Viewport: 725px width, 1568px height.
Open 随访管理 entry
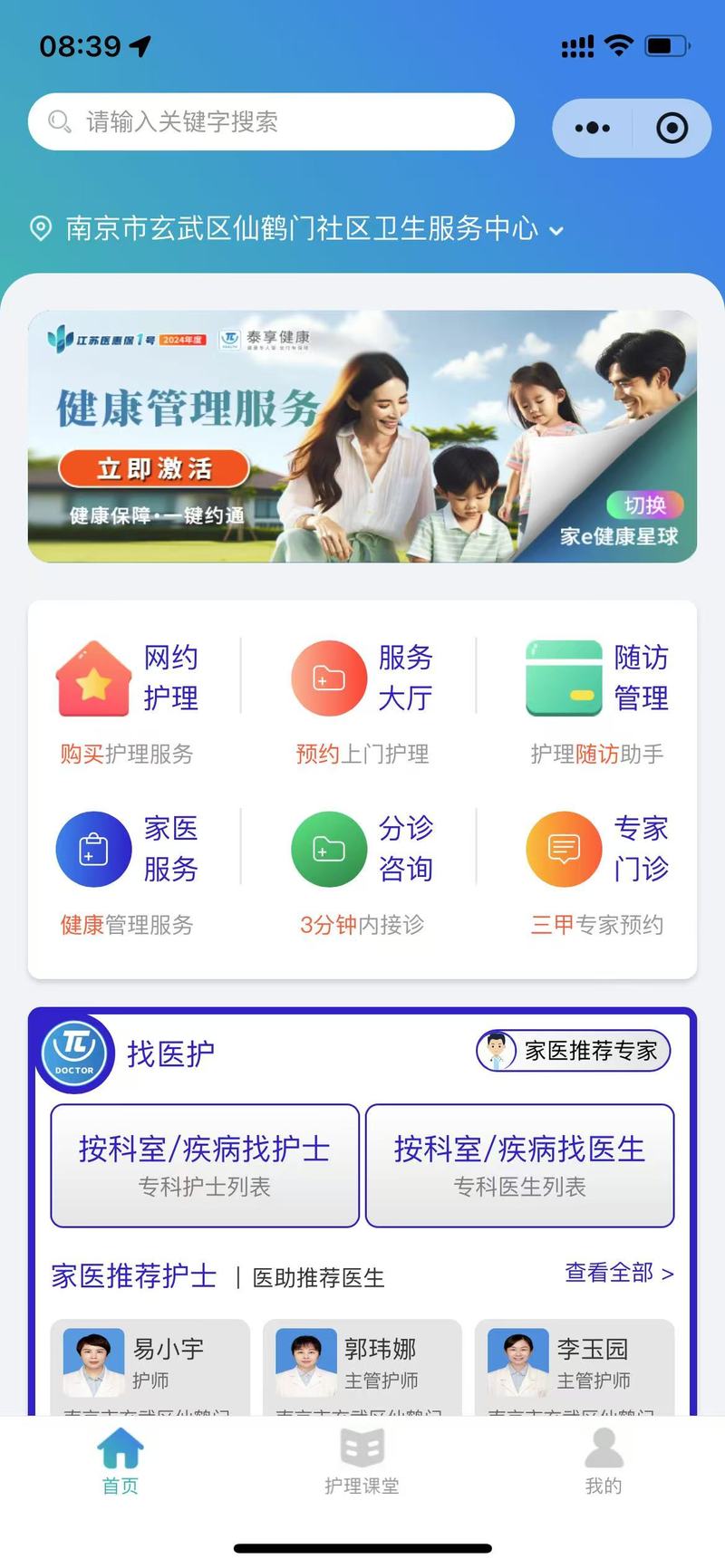point(596,679)
